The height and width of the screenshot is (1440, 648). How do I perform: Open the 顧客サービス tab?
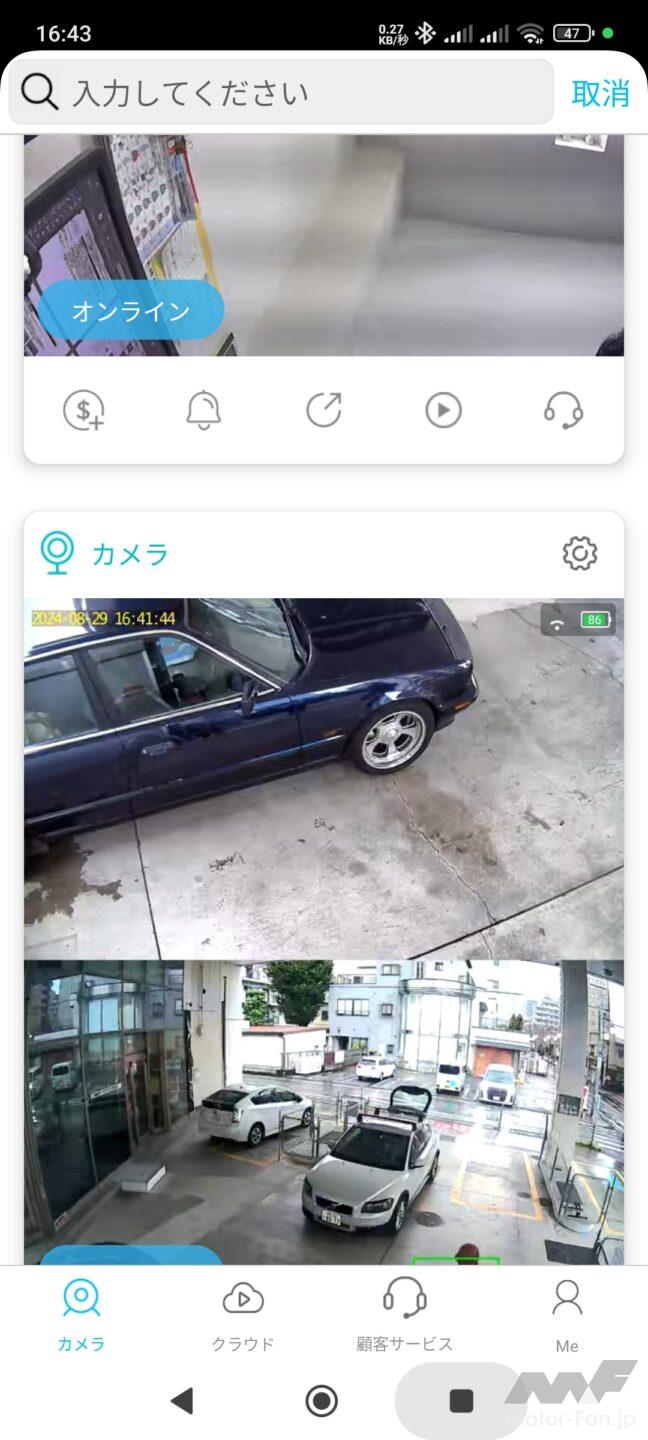pyautogui.click(x=405, y=1315)
